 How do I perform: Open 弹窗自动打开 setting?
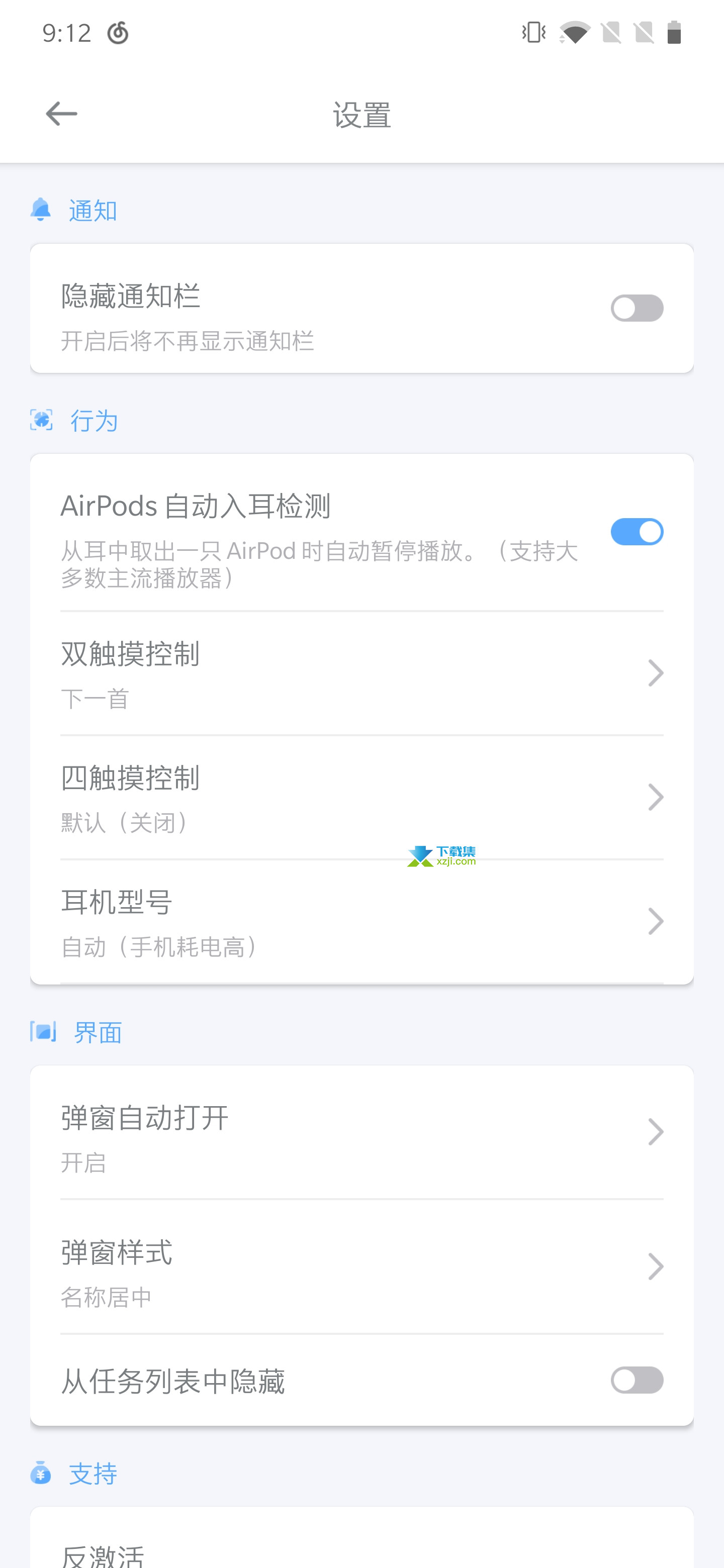361,1132
